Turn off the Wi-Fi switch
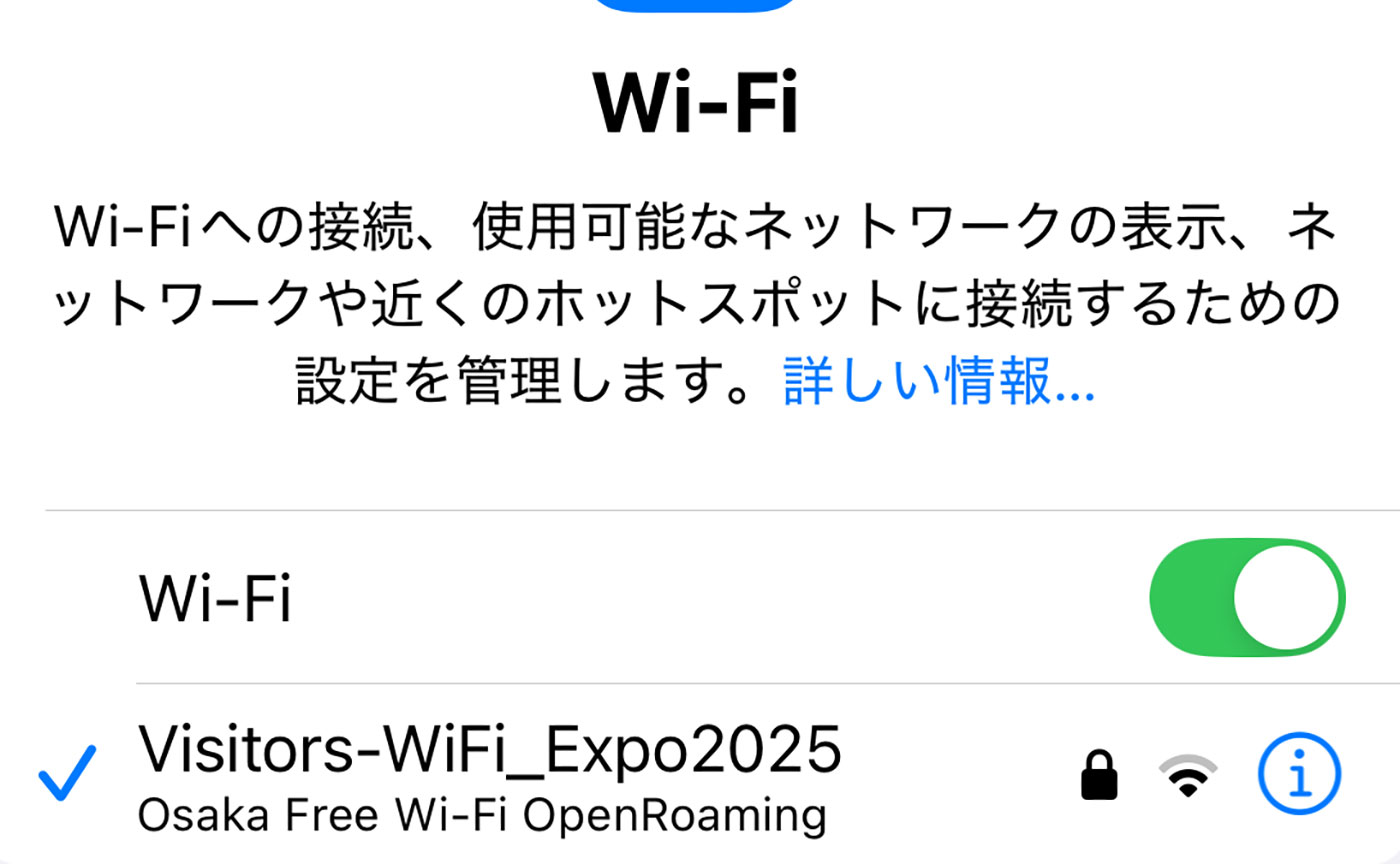1400x864 pixels. point(1246,597)
